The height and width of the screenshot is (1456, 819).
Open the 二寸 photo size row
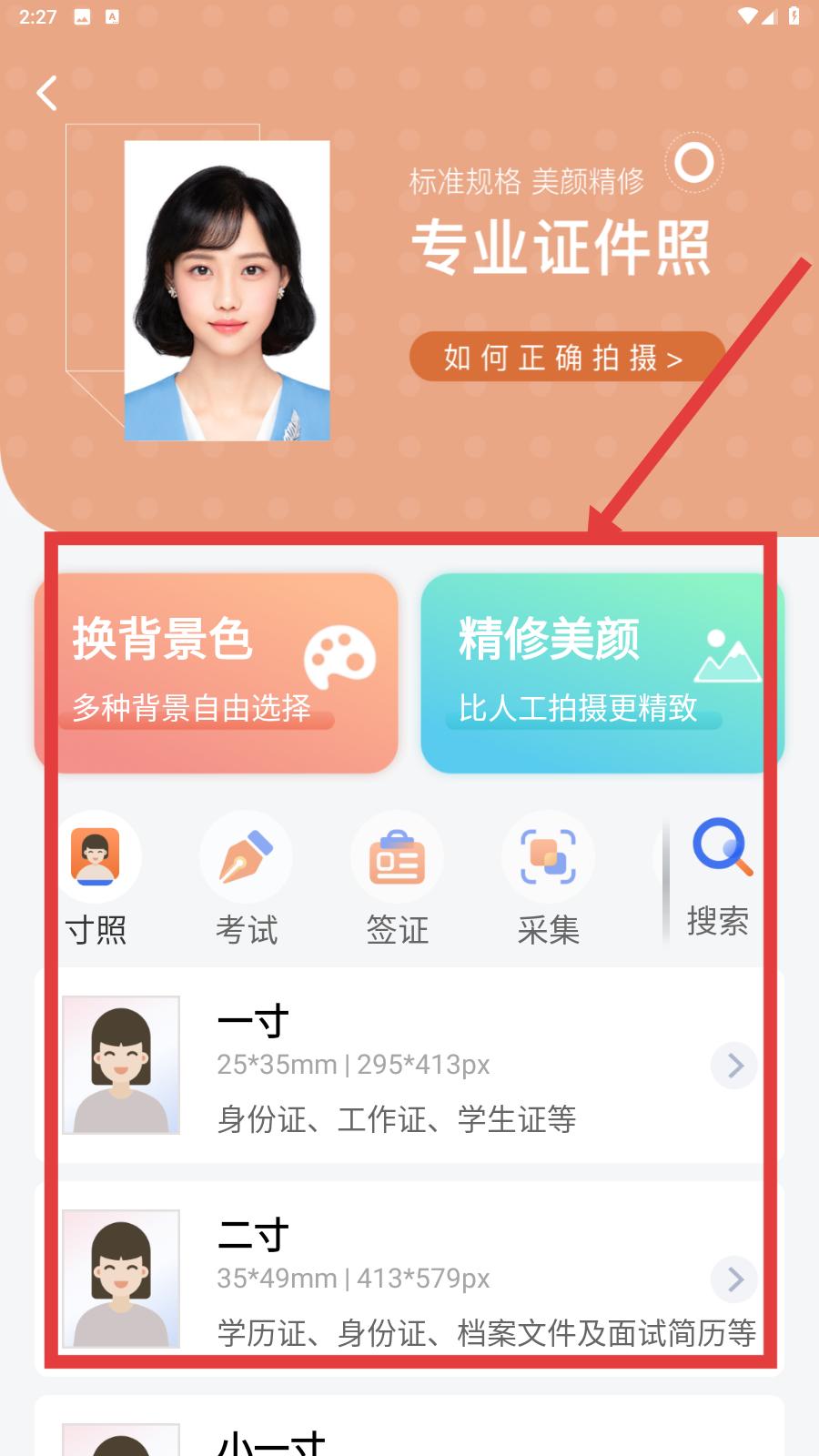tap(409, 1279)
